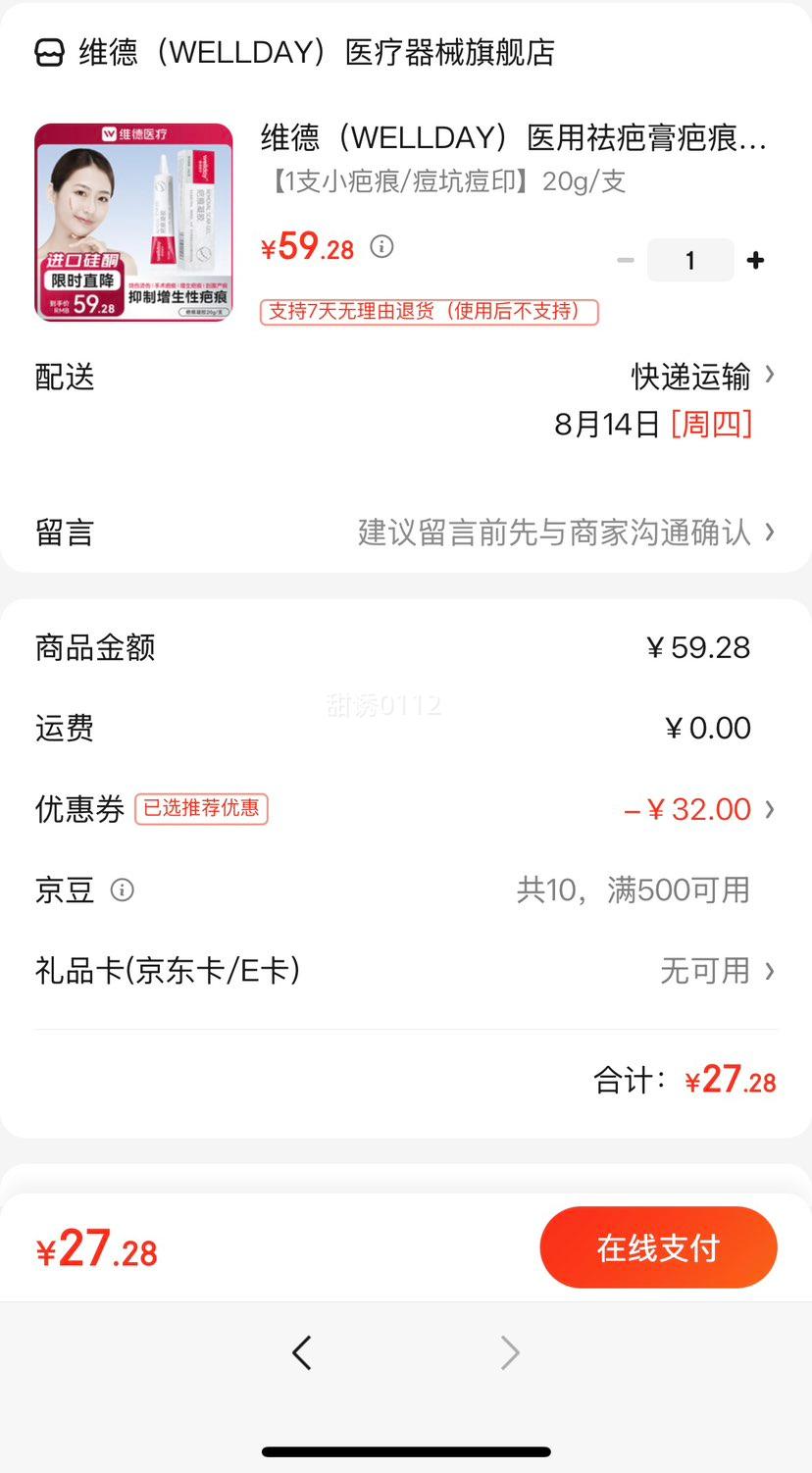Viewport: 812px width, 1473px height.
Task: Pay now with 在线支付
Action: 658,1247
